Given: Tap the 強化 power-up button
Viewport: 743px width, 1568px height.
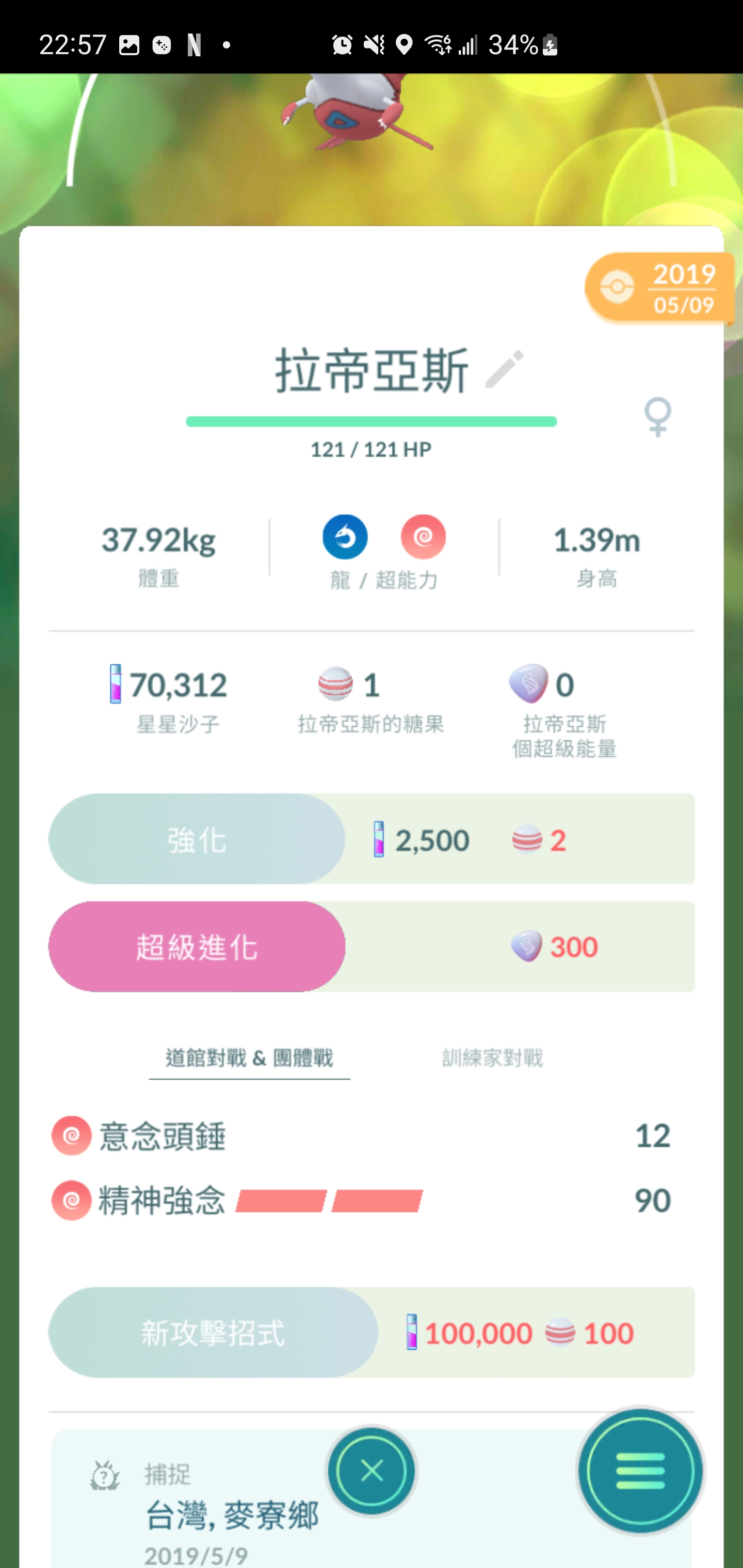Looking at the screenshot, I should pos(197,839).
